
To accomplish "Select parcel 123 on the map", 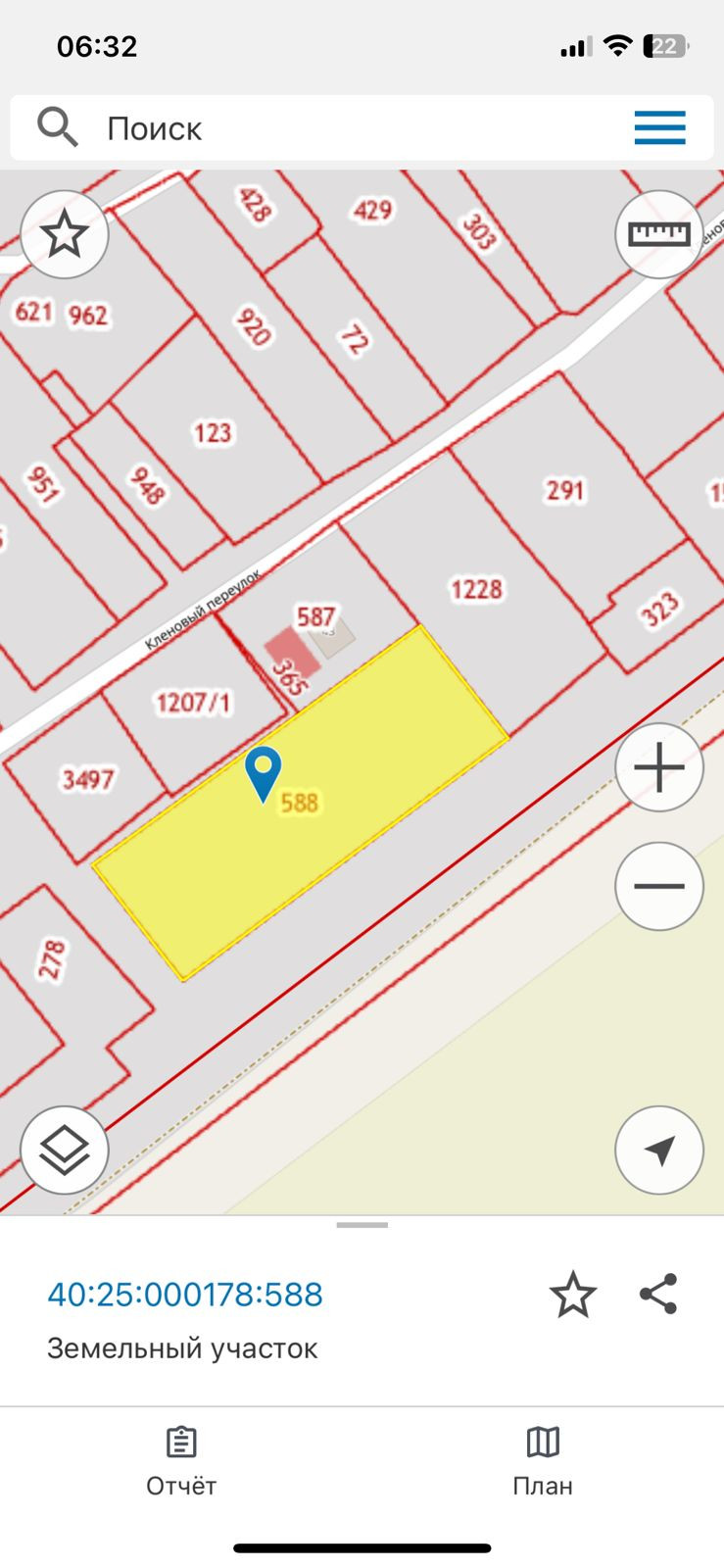I will [x=213, y=432].
